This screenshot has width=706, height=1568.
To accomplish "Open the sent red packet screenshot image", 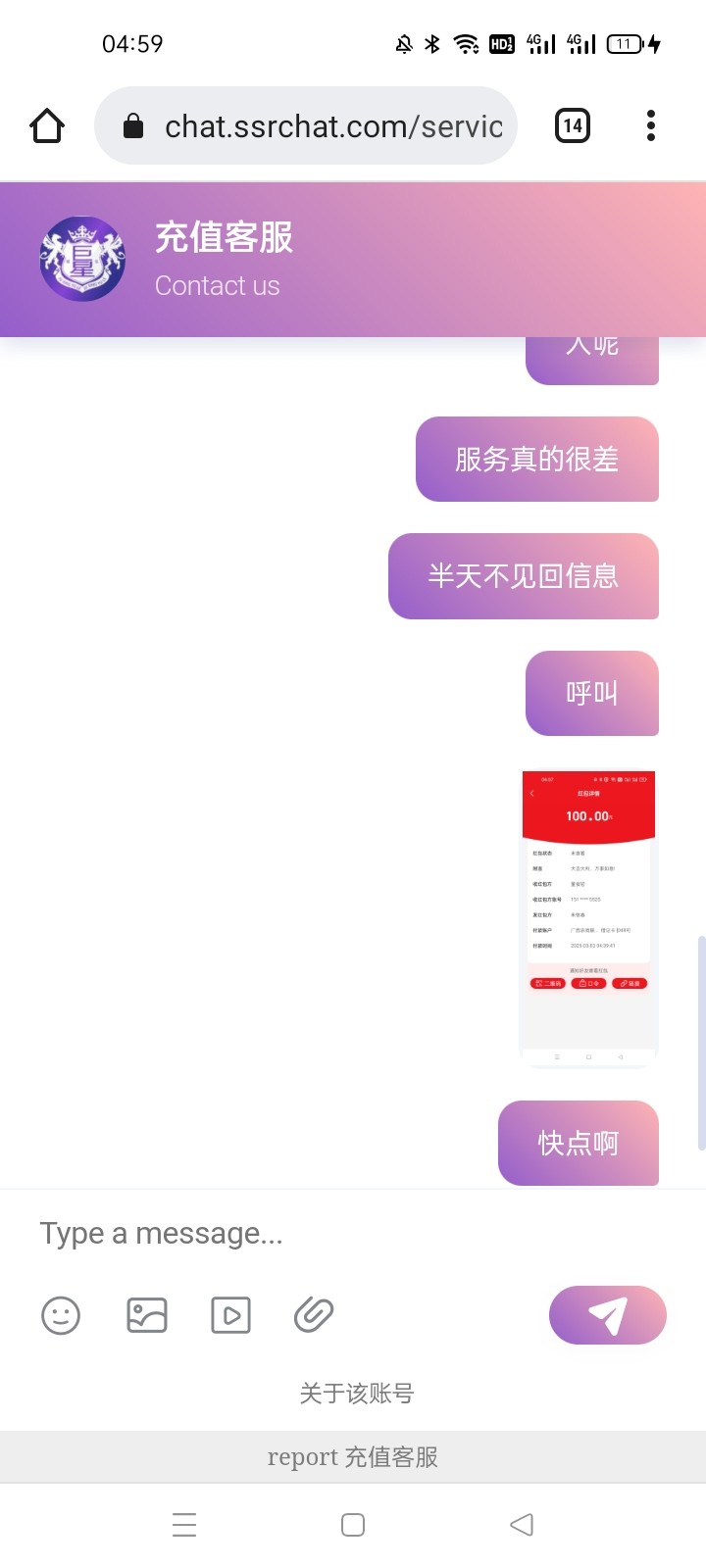I will (x=588, y=918).
